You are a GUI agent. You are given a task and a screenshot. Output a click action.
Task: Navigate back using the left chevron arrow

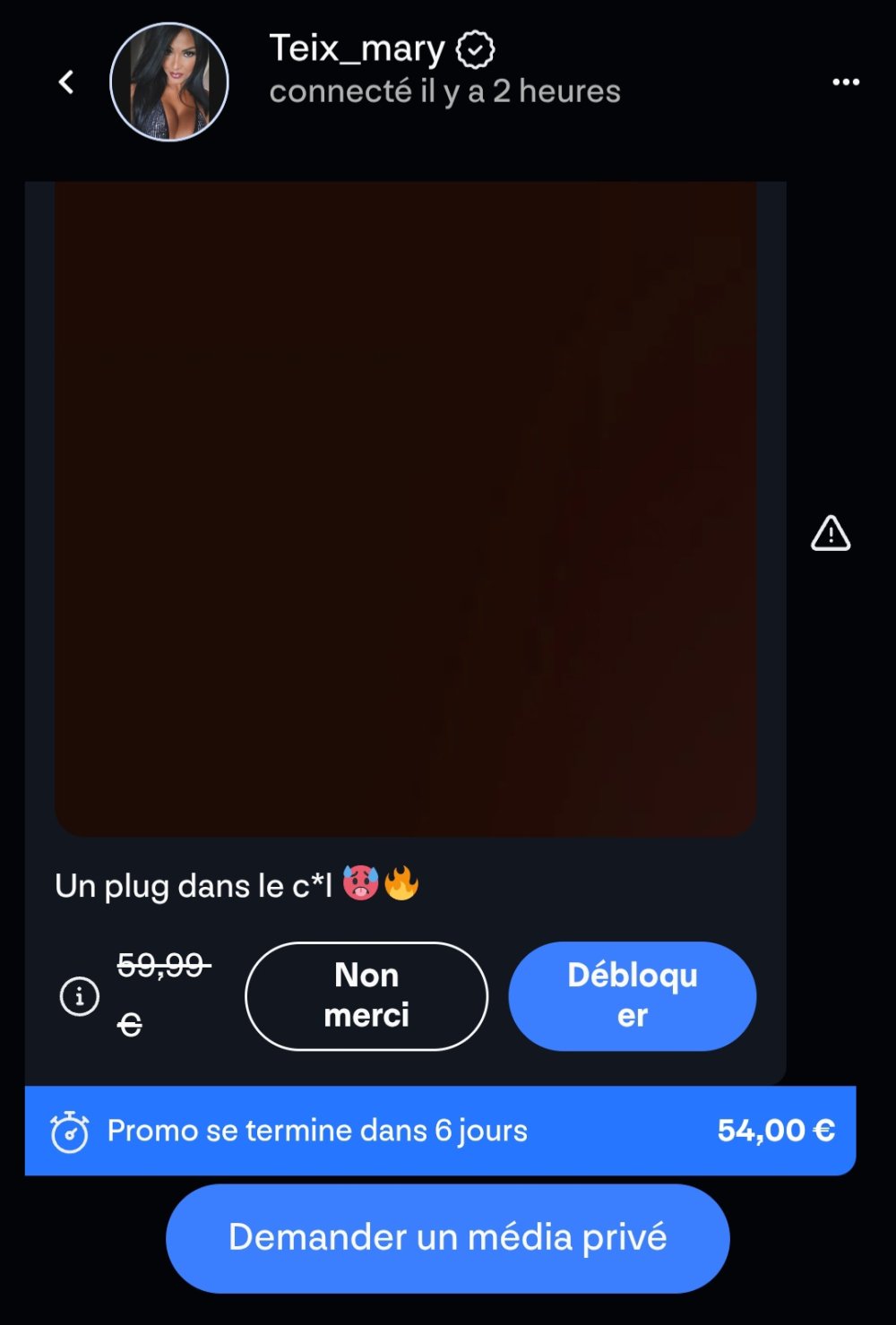65,81
